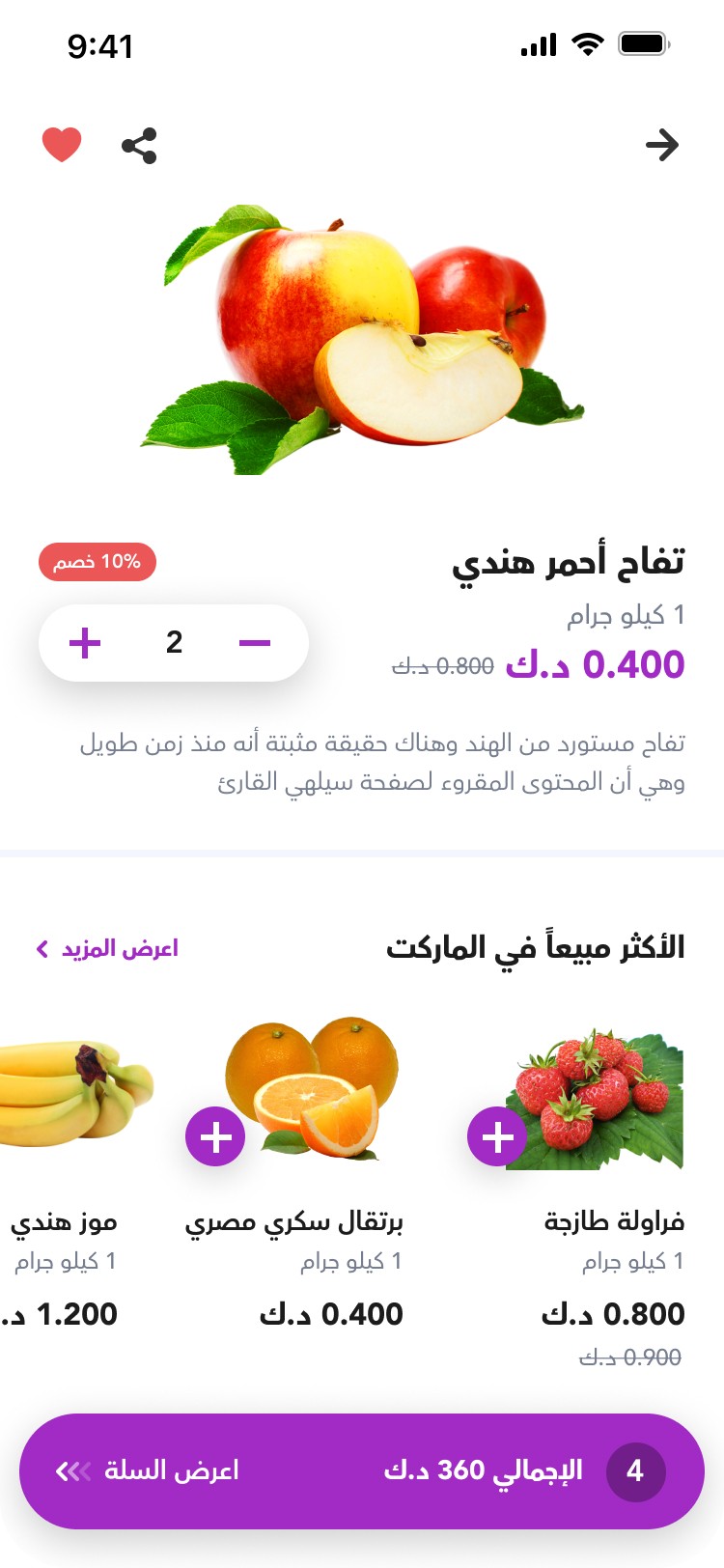Image resolution: width=724 pixels, height=1568 pixels.
Task: Share this apple product
Action: [x=139, y=146]
